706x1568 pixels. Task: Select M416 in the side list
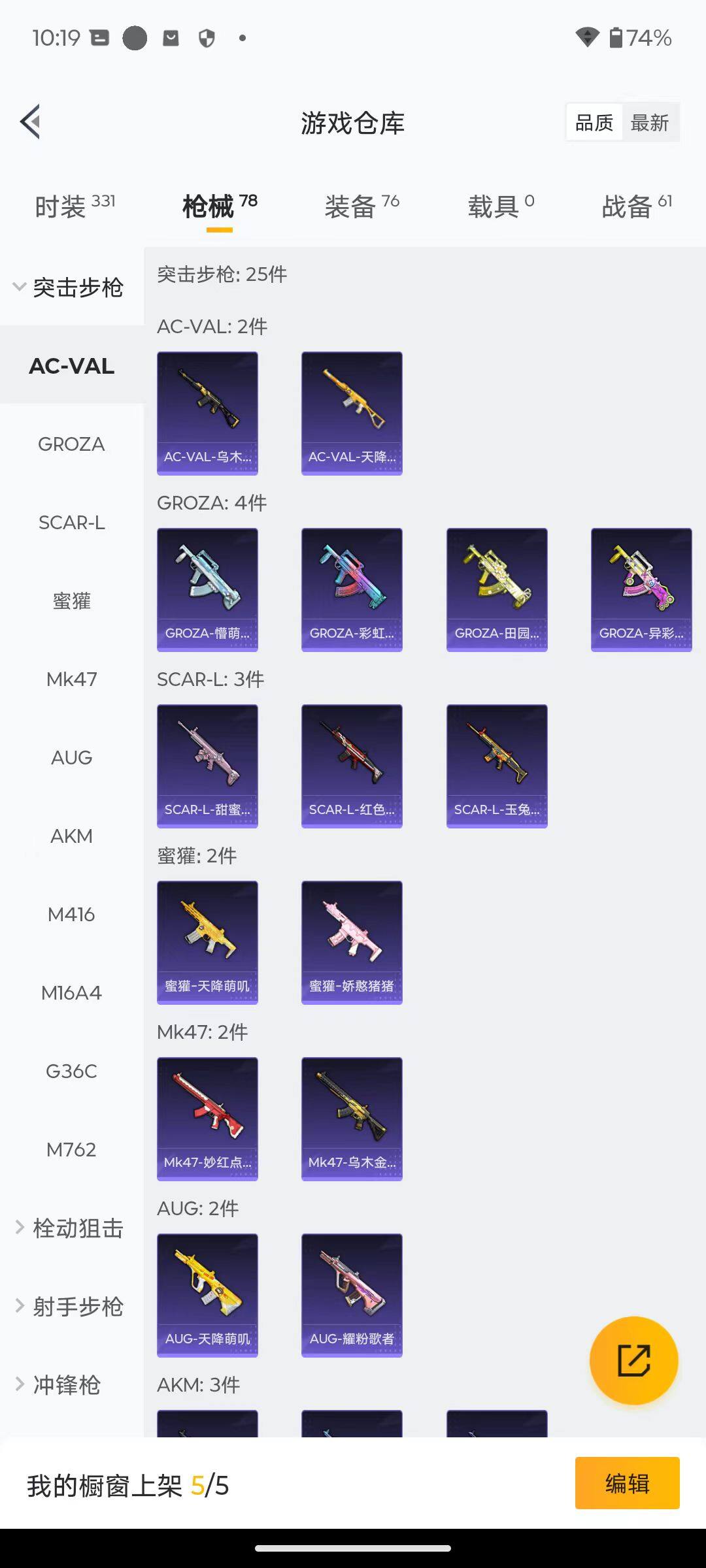click(x=71, y=915)
